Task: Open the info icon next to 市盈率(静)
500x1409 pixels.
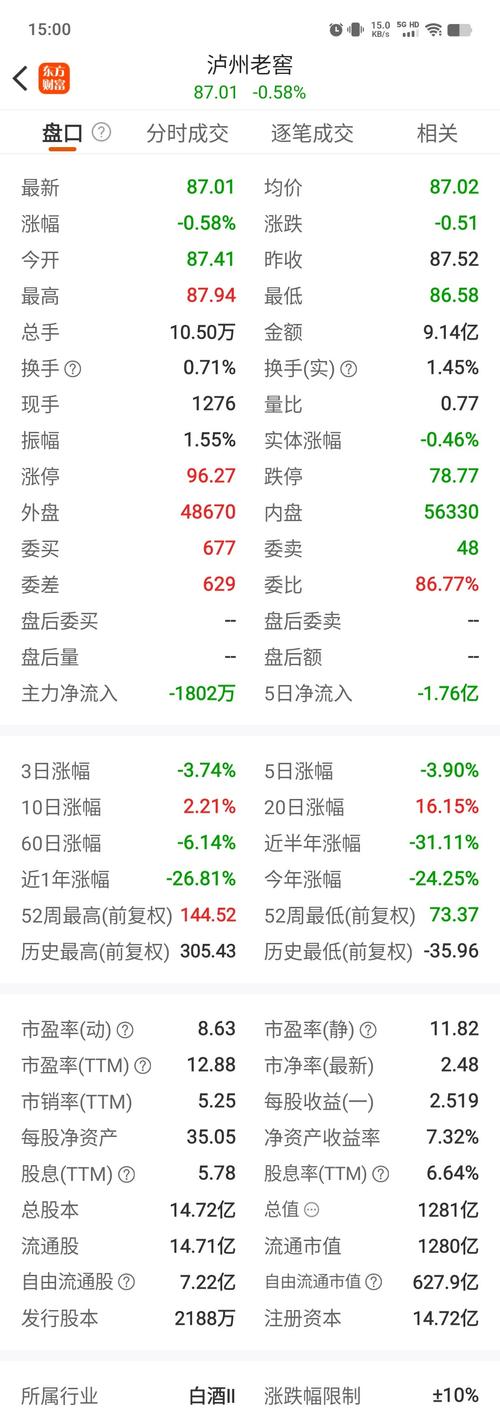Action: pyautogui.click(x=368, y=1030)
